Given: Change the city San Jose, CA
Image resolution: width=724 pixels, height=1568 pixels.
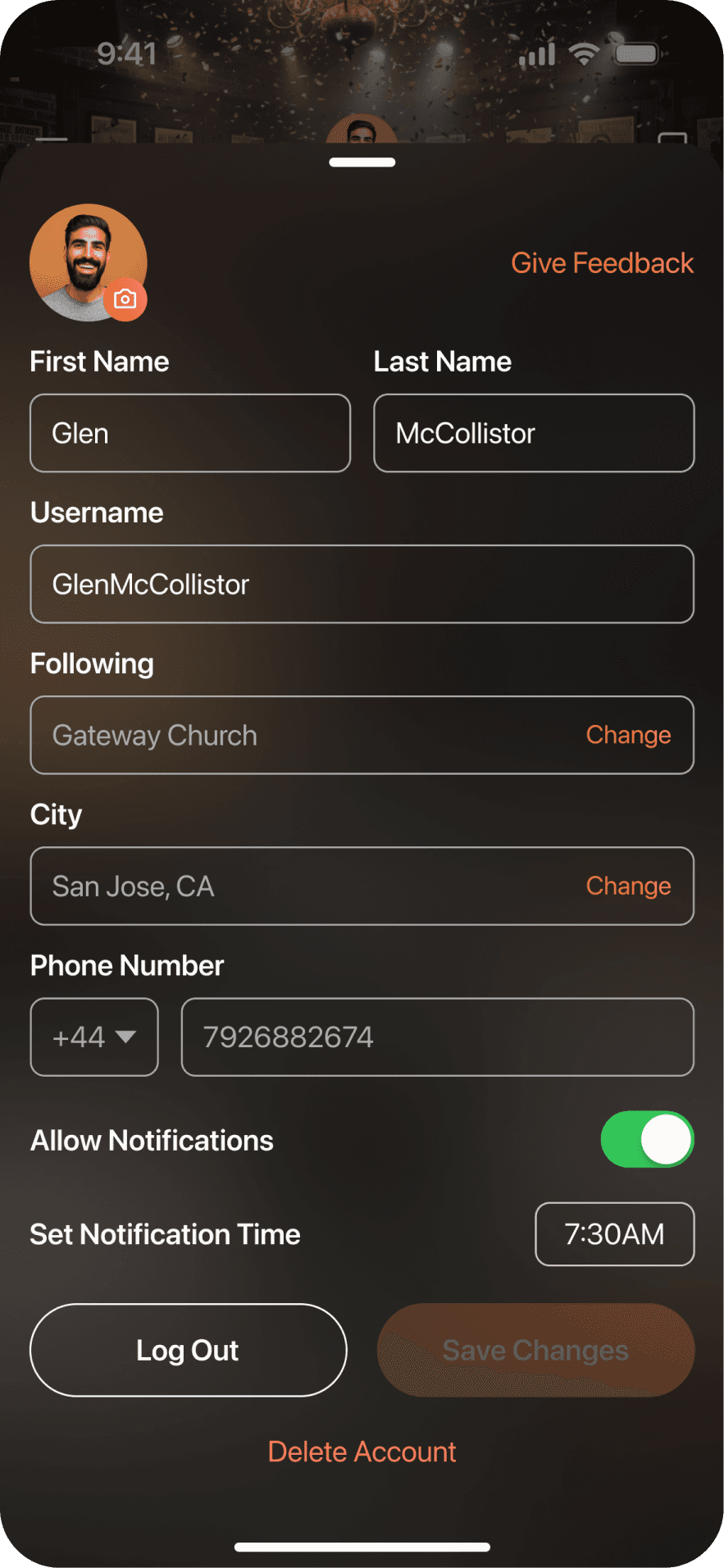Looking at the screenshot, I should click(x=628, y=886).
